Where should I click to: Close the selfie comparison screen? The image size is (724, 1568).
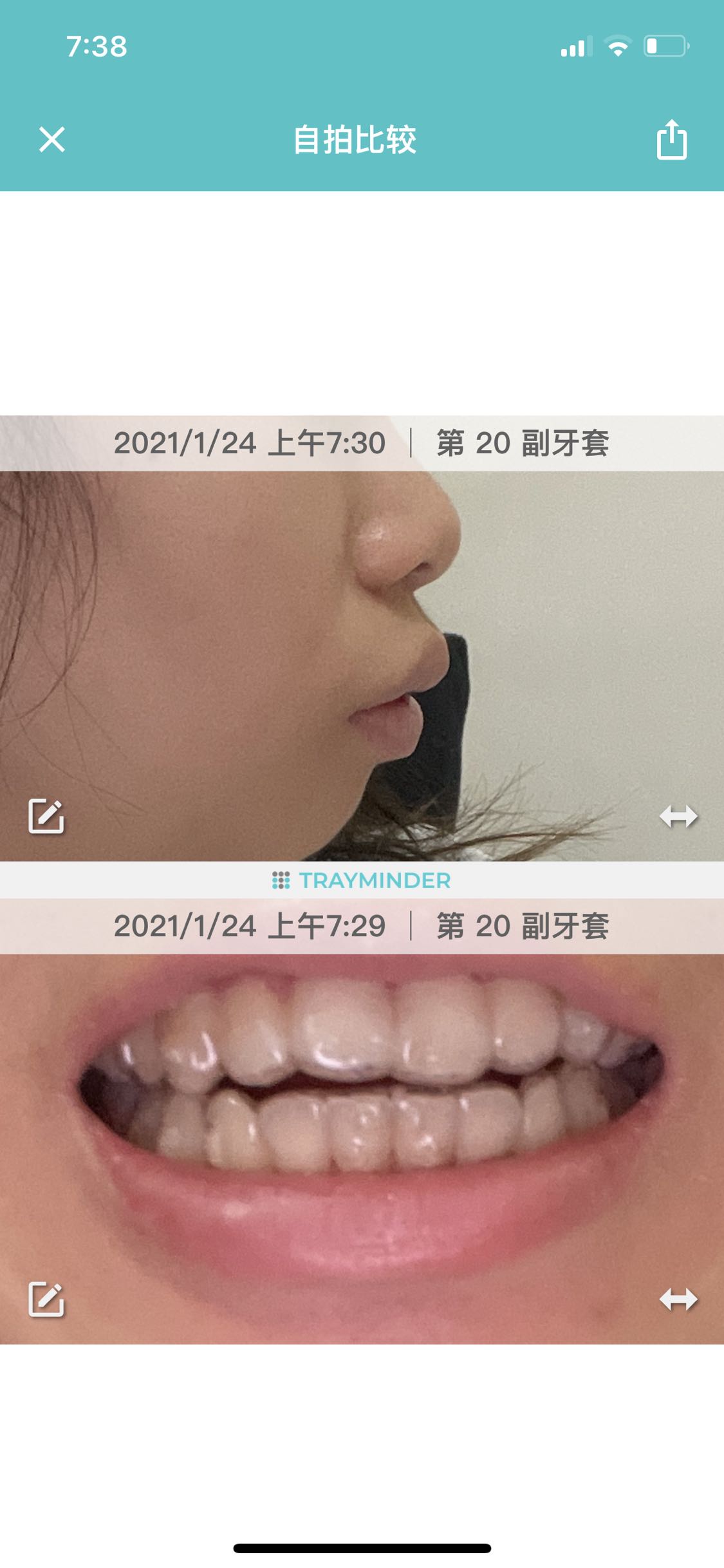(51, 139)
